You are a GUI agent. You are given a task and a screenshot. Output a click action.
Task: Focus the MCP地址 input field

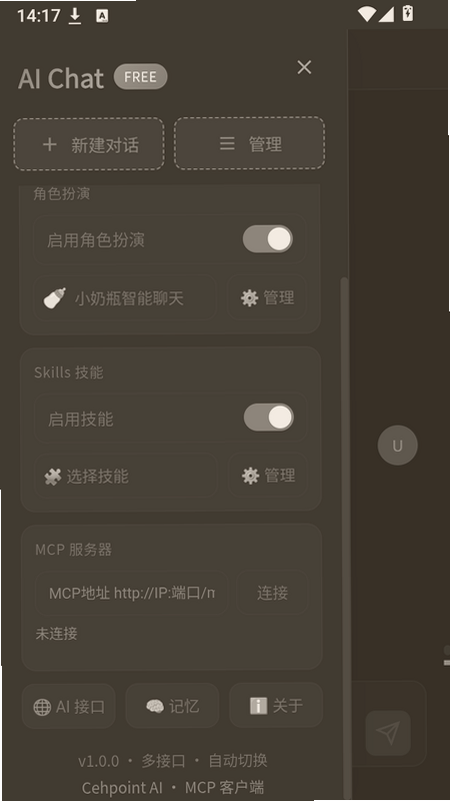tap(131, 593)
